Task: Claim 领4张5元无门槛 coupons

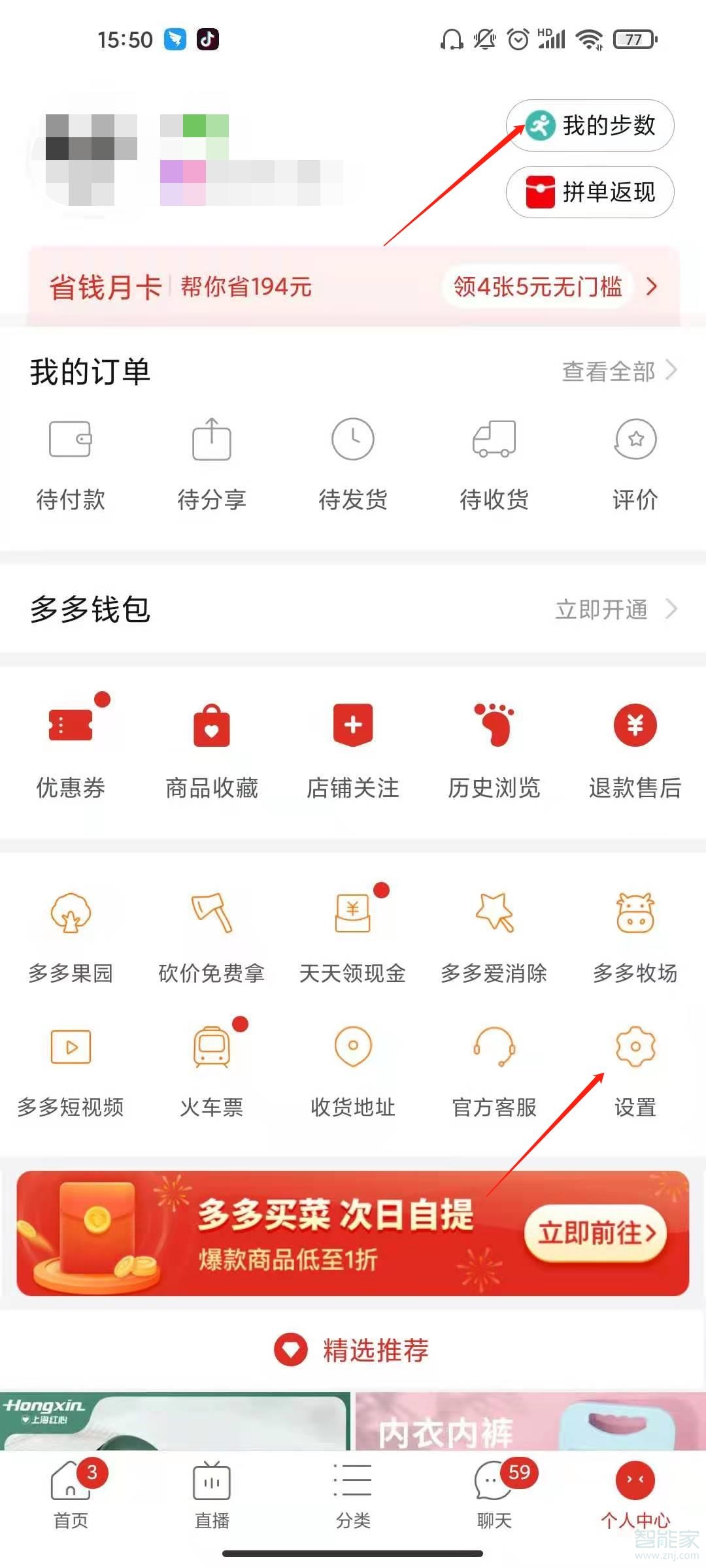Action: pyautogui.click(x=536, y=286)
